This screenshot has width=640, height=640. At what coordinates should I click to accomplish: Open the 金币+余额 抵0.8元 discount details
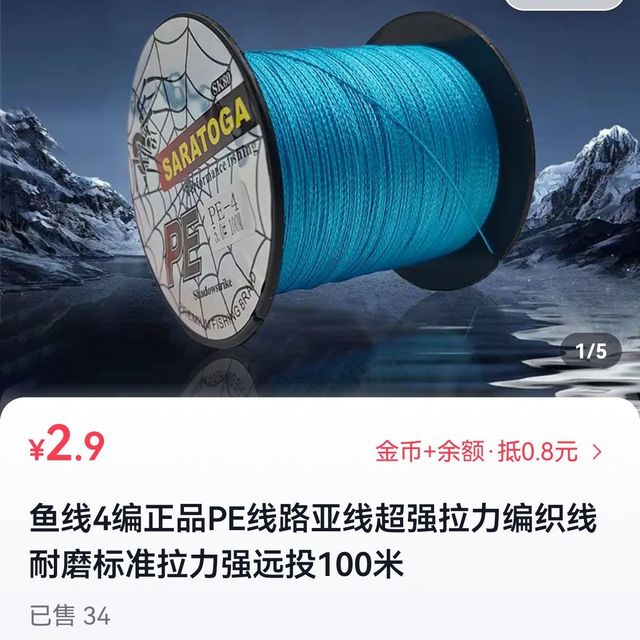[x=489, y=451]
